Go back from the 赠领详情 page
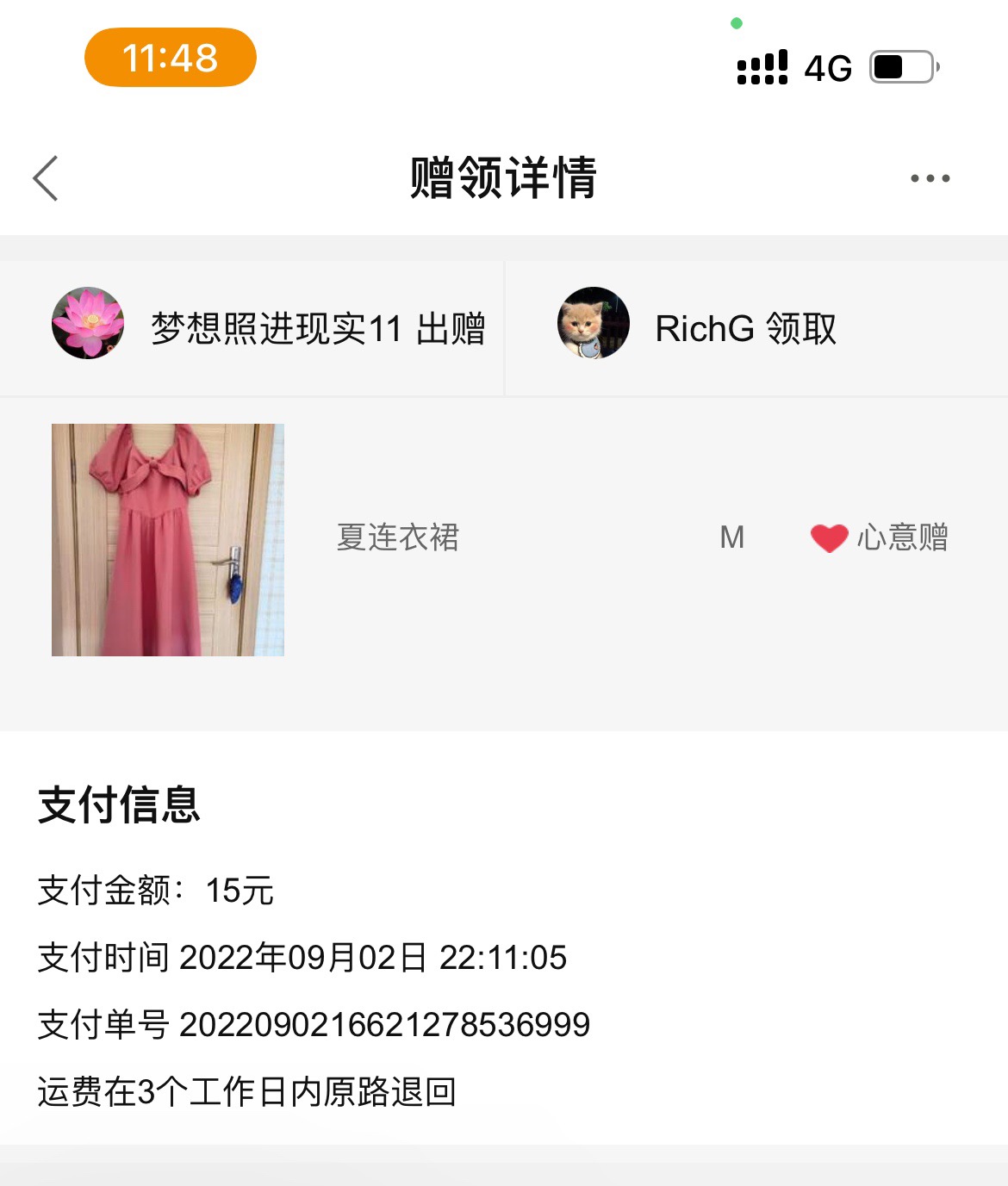Screen dimensions: 1008x1186 tap(46, 178)
